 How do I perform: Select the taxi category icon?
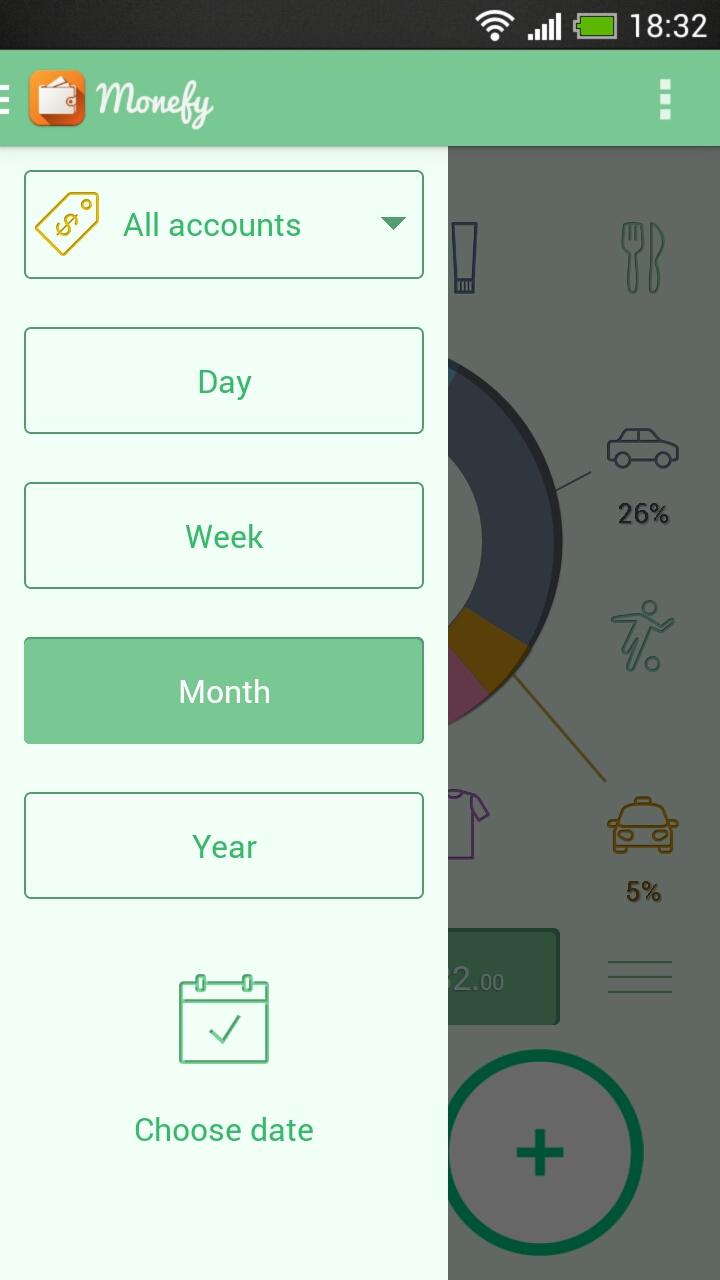(642, 826)
